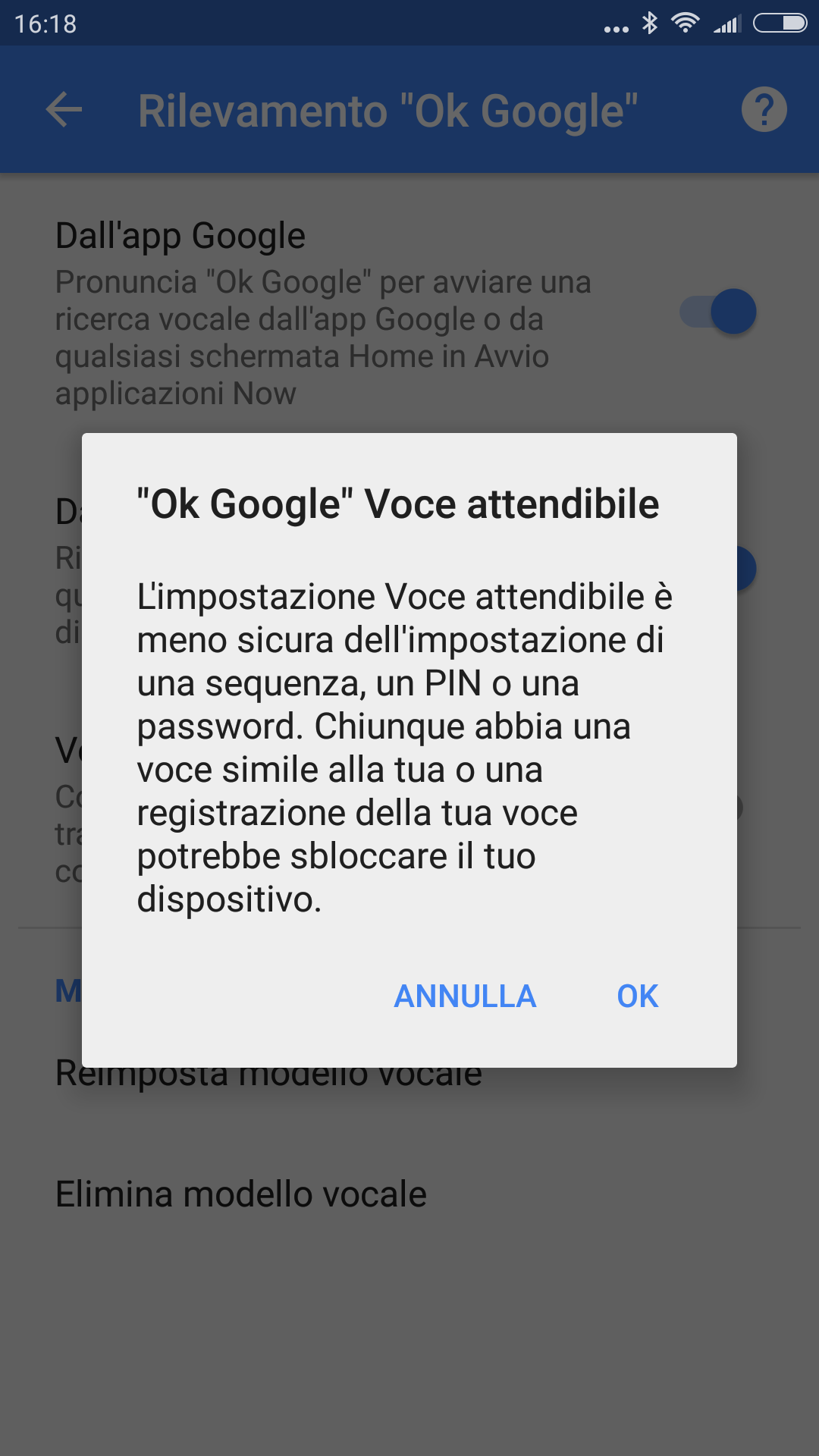Confirm the Voce attendibile dialog with OK
819x1456 pixels.
click(637, 996)
